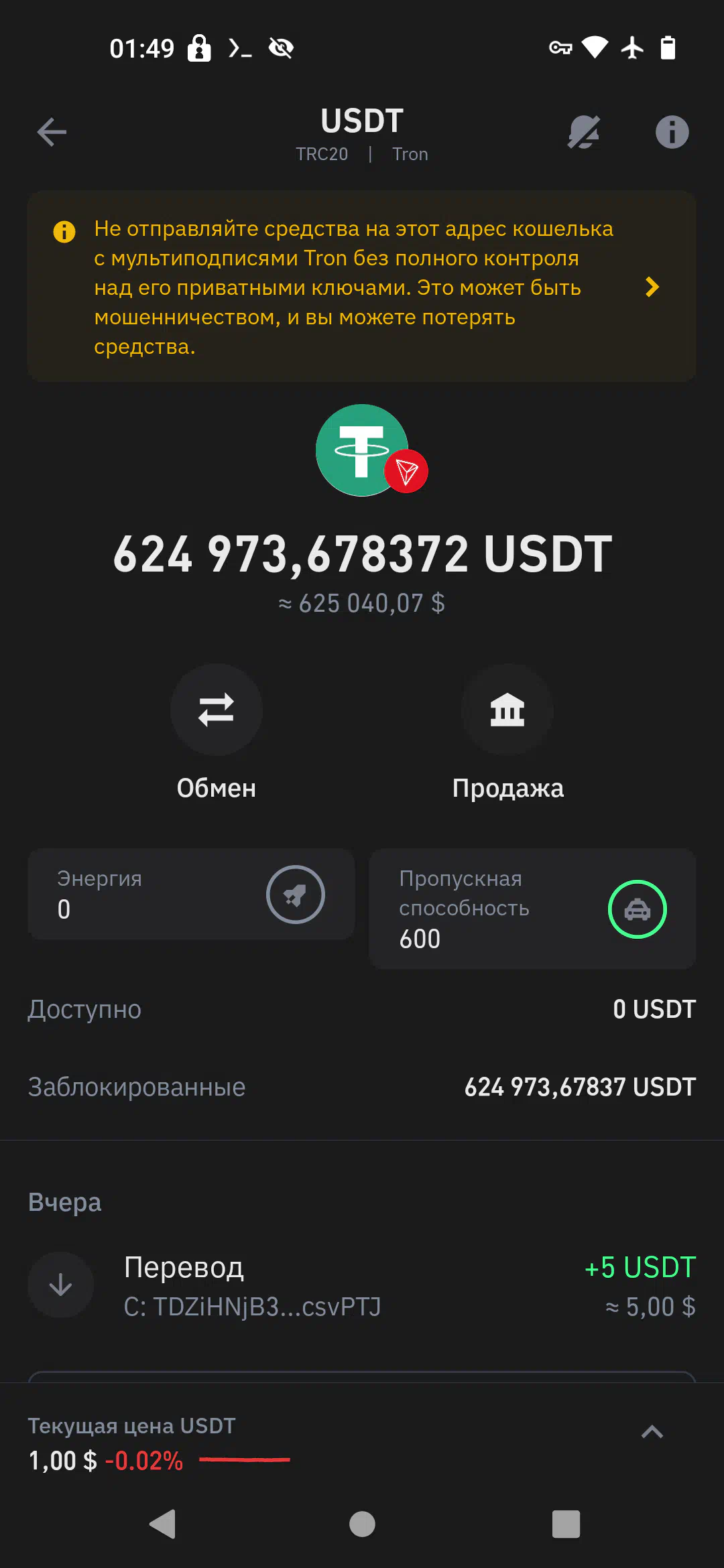Open the USDT token info icon
This screenshot has width=724, height=1568.
click(x=672, y=131)
